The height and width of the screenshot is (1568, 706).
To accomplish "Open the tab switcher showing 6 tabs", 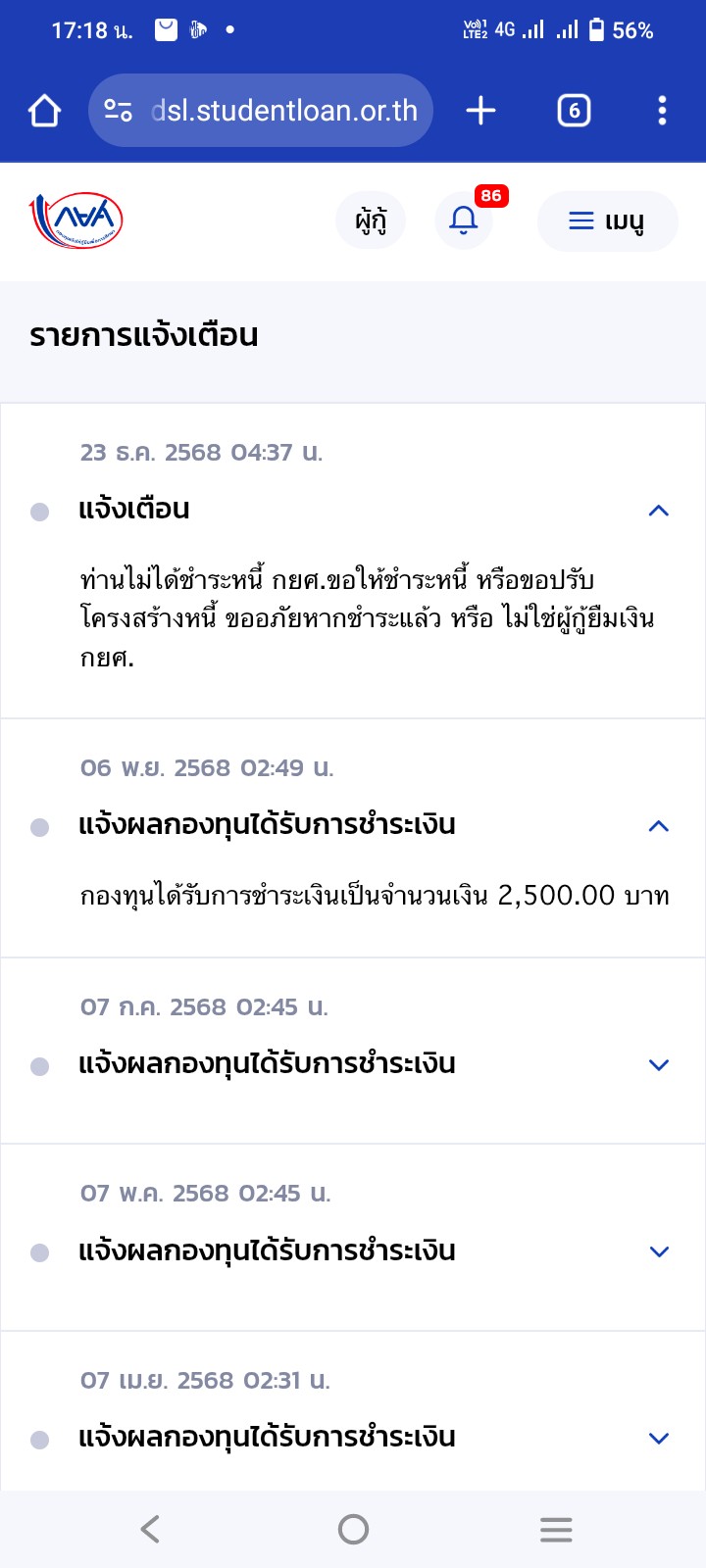I will tap(574, 111).
